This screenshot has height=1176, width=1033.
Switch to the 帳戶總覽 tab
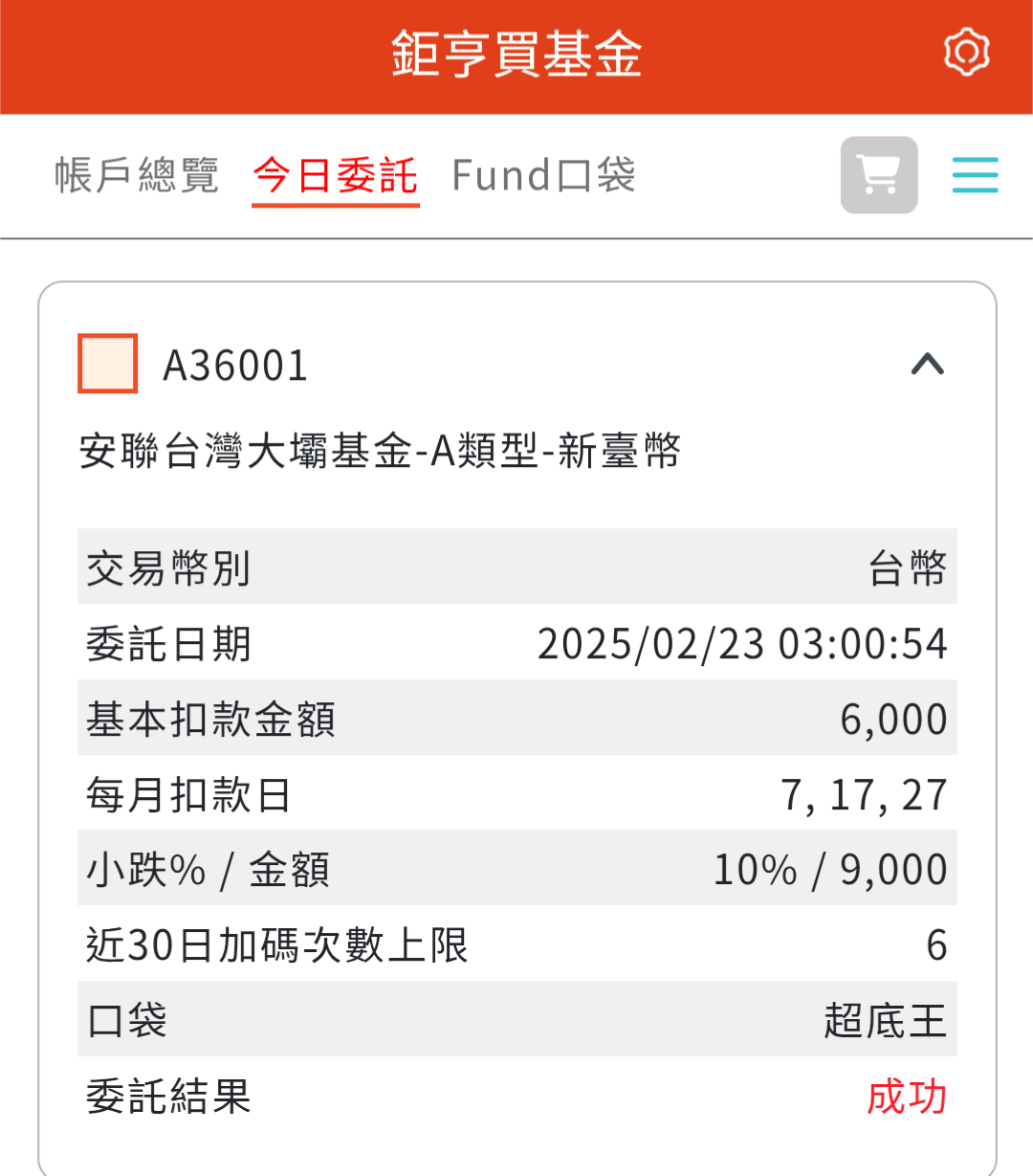pyautogui.click(x=136, y=174)
